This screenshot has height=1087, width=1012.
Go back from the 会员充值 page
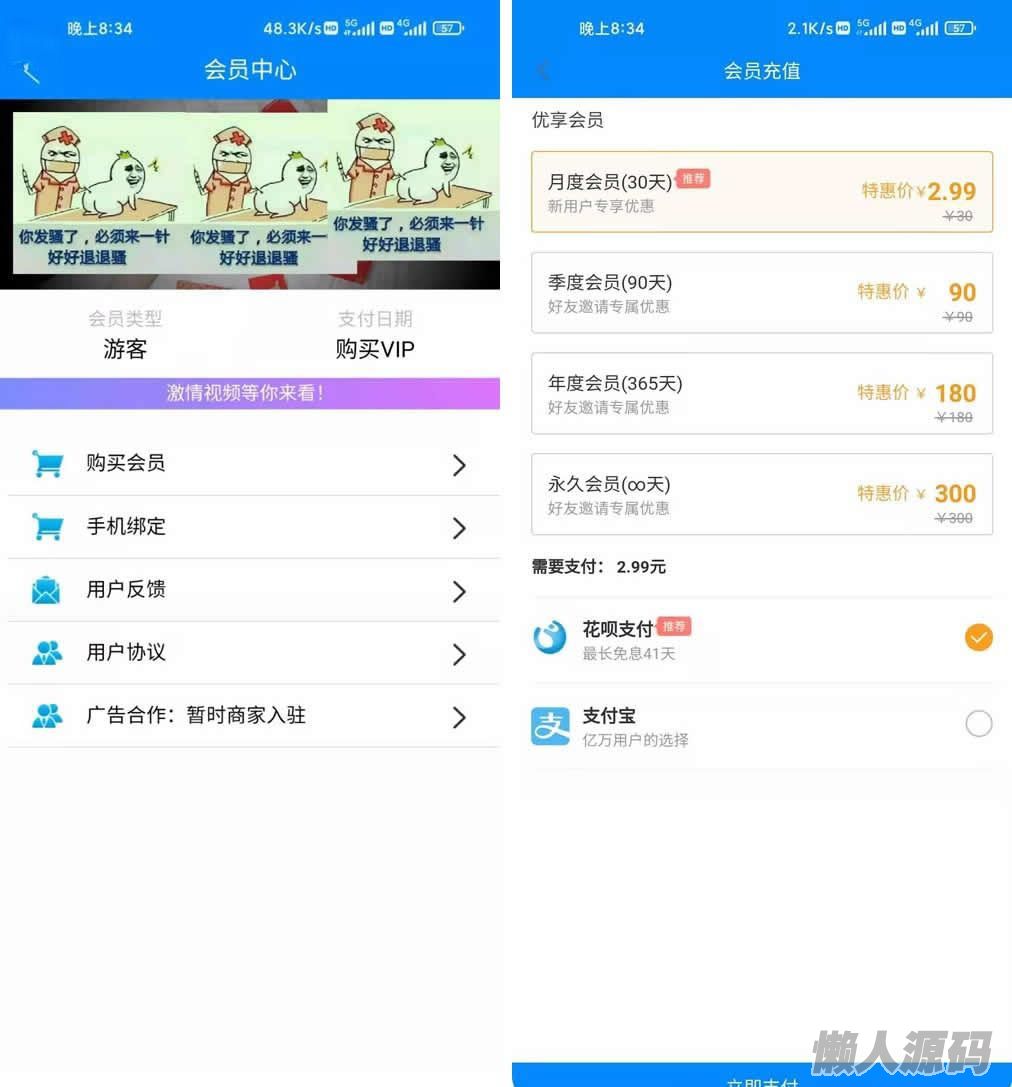point(543,71)
